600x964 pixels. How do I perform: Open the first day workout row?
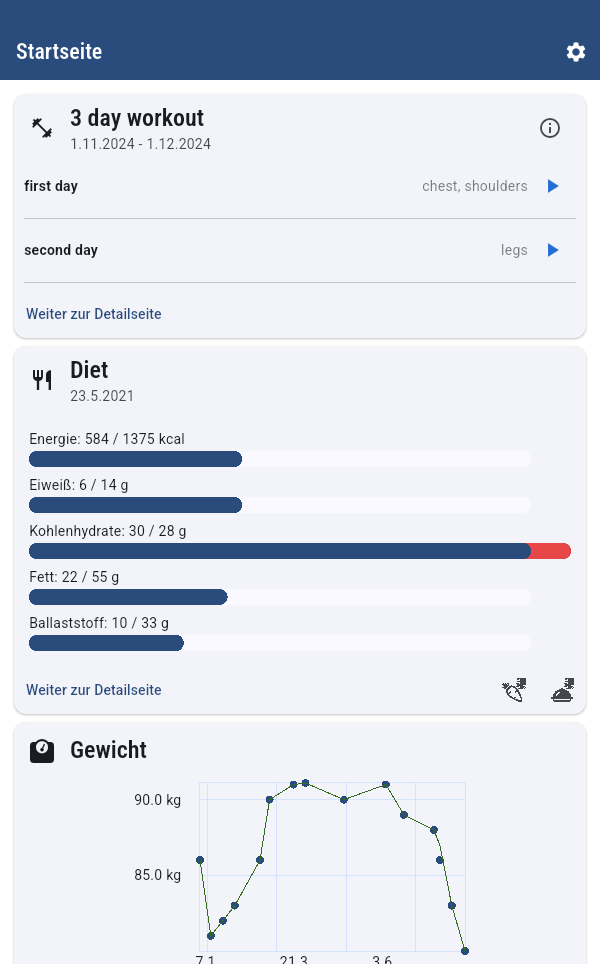[x=300, y=186]
